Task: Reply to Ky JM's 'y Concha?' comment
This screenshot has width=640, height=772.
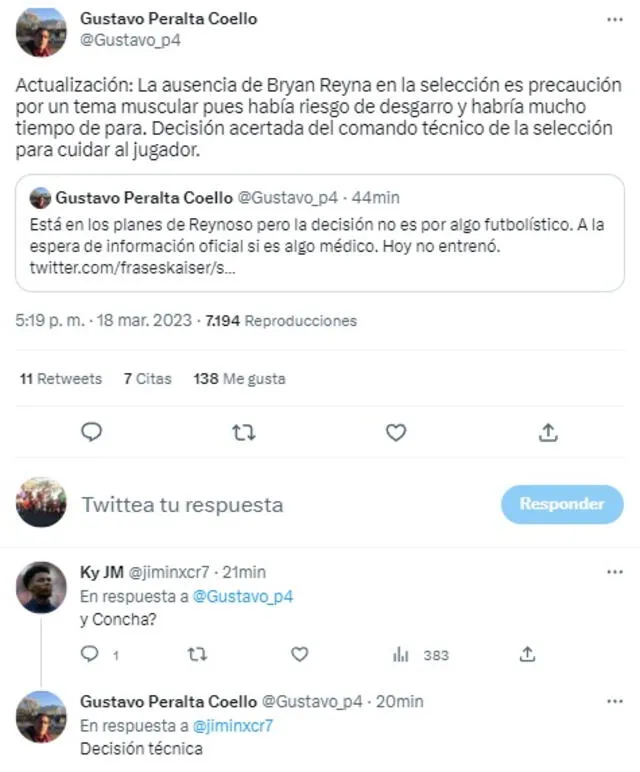Action: (x=90, y=655)
